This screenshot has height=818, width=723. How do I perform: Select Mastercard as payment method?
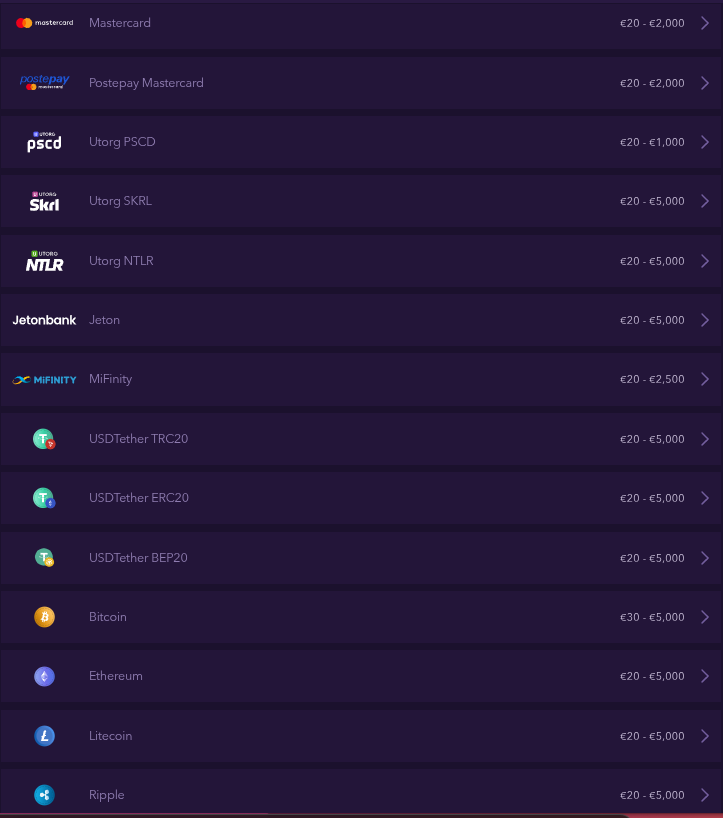pos(360,23)
